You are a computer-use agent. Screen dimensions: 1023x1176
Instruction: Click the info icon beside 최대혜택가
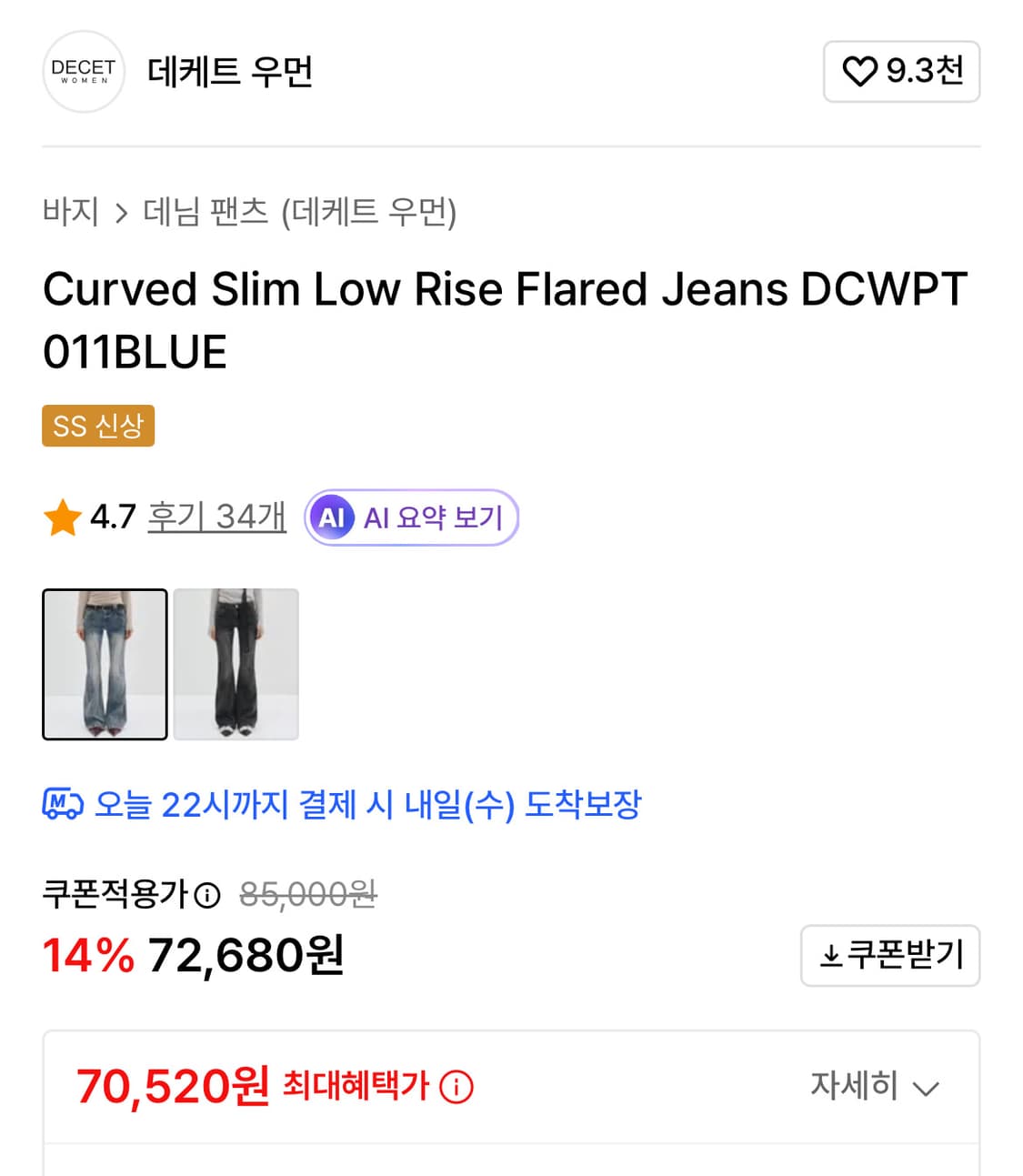(456, 1087)
